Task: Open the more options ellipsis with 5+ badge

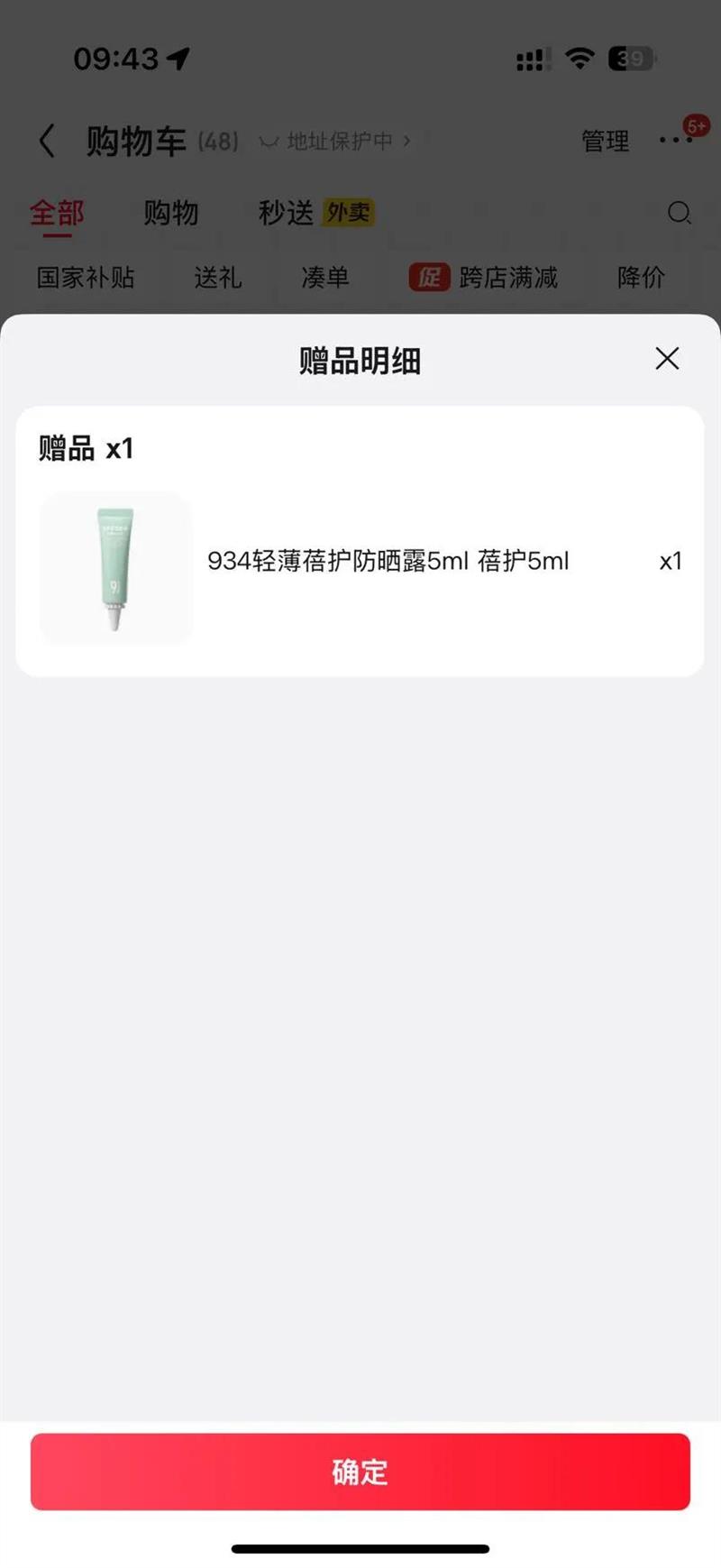Action: (676, 142)
